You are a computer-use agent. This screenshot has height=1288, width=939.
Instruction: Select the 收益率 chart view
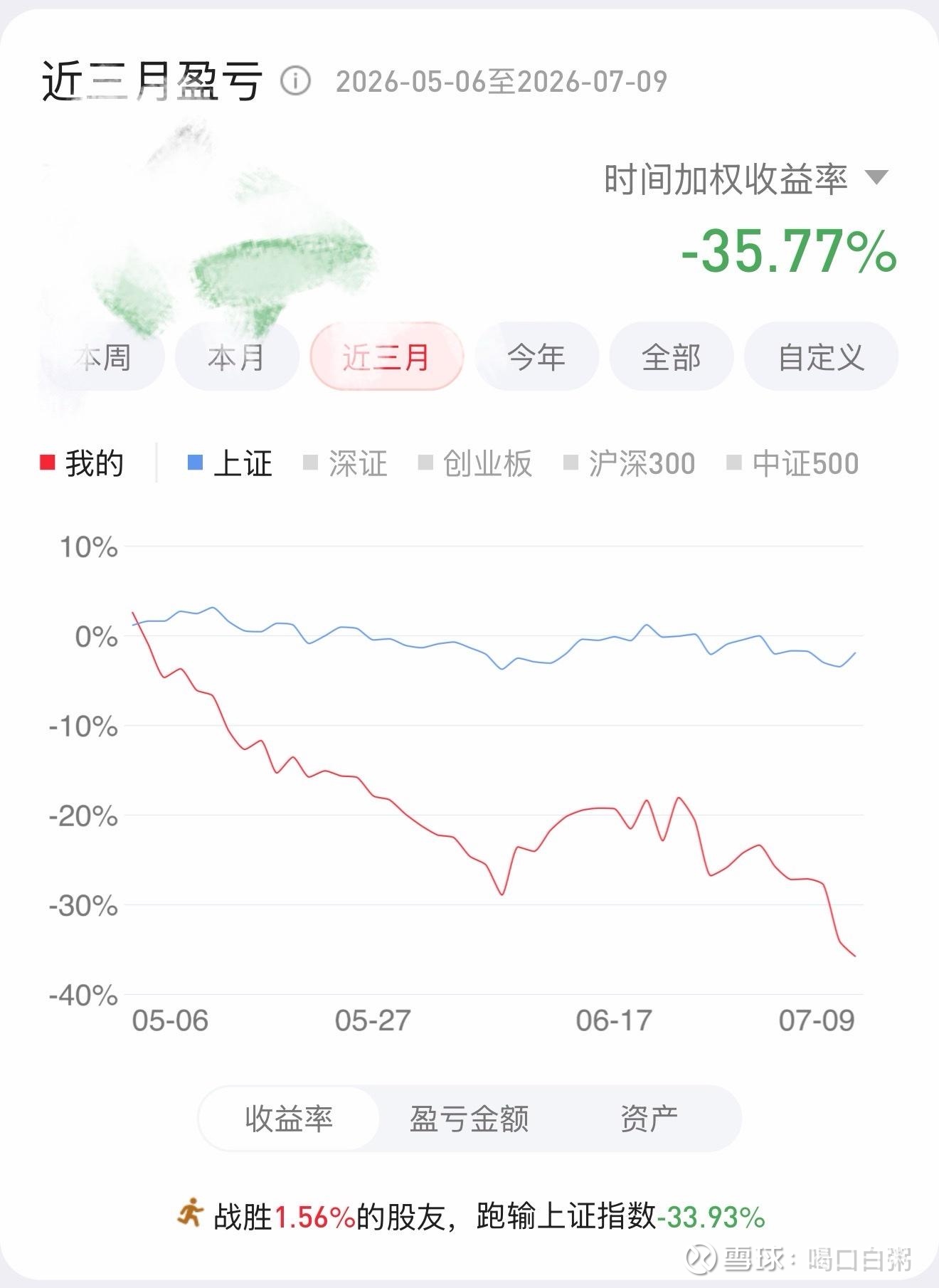point(289,1119)
